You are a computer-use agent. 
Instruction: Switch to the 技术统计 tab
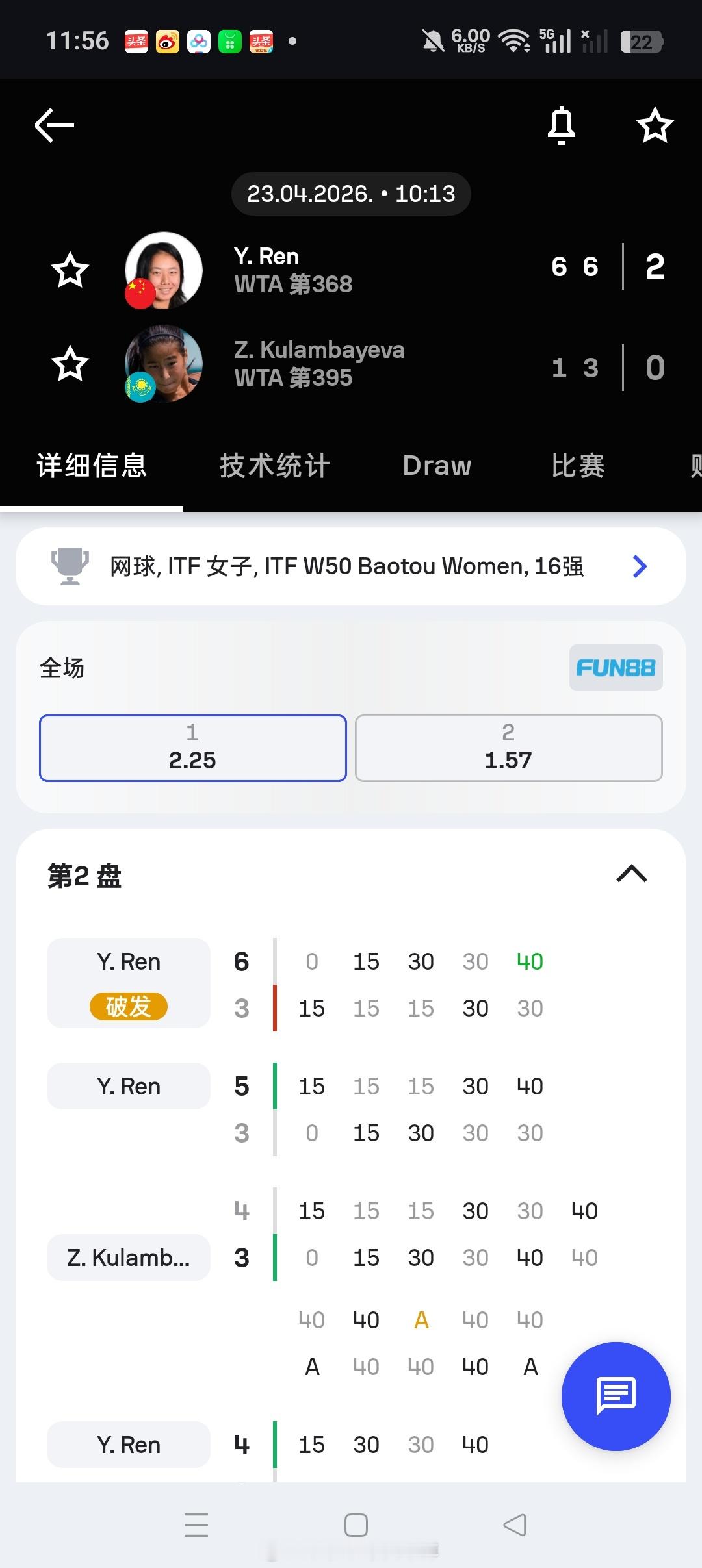275,465
